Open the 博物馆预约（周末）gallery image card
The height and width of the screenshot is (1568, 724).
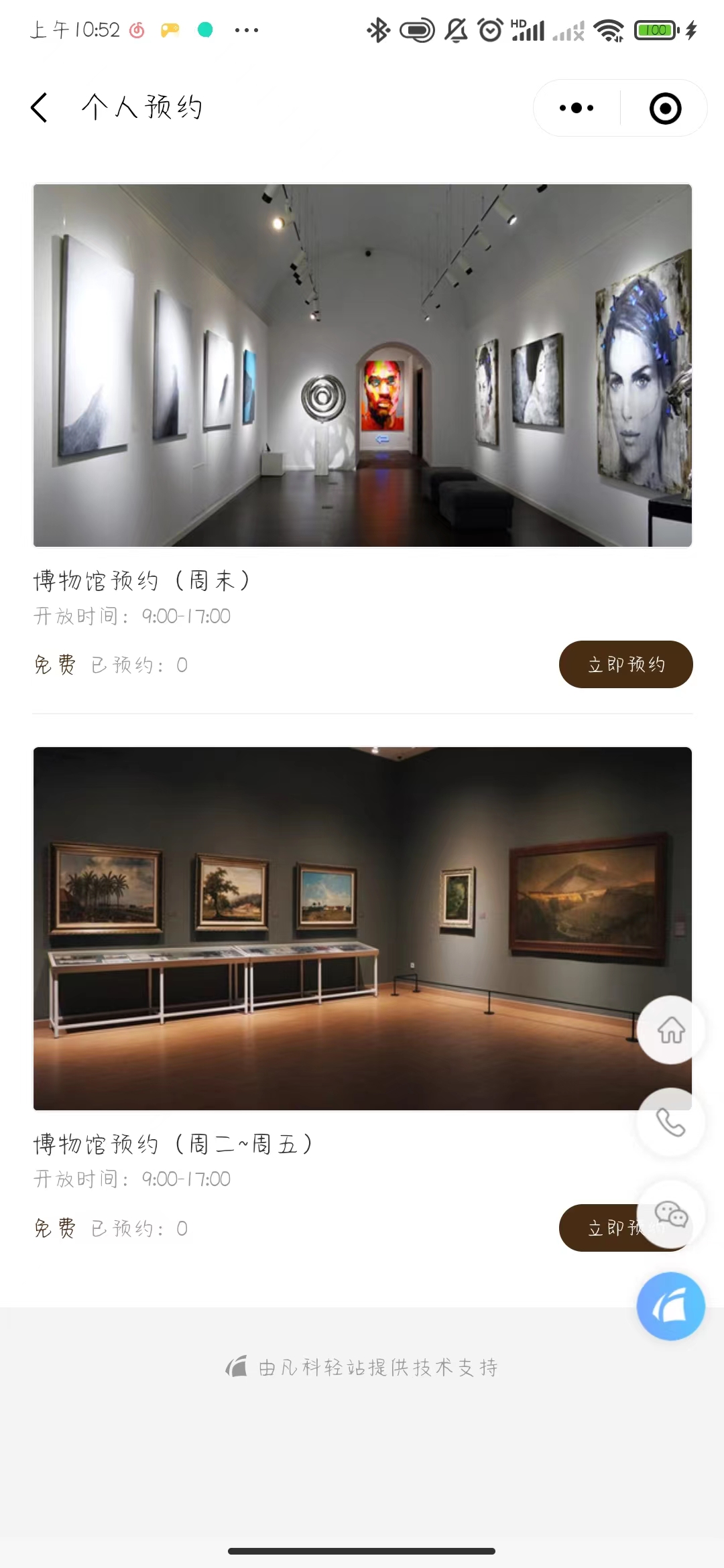(x=362, y=365)
